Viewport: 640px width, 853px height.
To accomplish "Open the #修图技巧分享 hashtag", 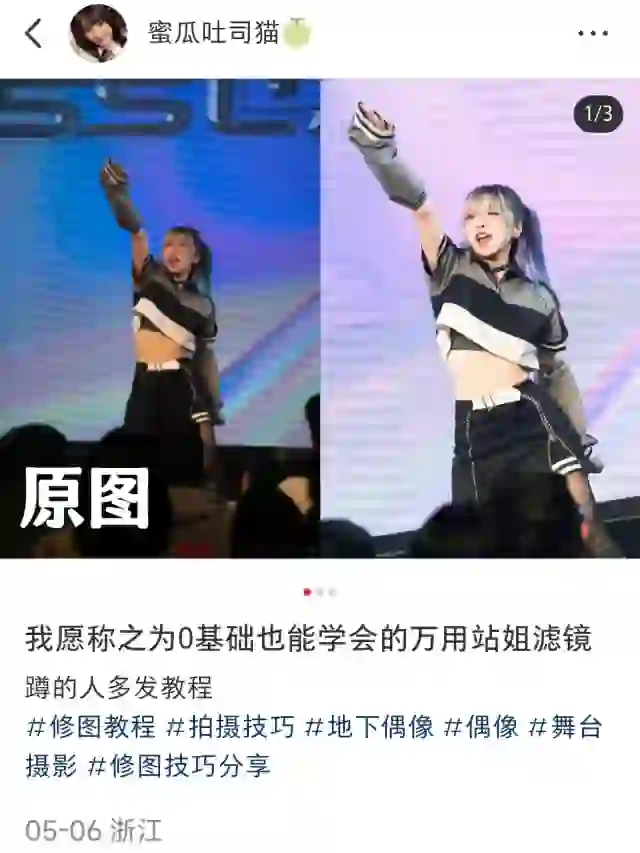I will [x=179, y=767].
